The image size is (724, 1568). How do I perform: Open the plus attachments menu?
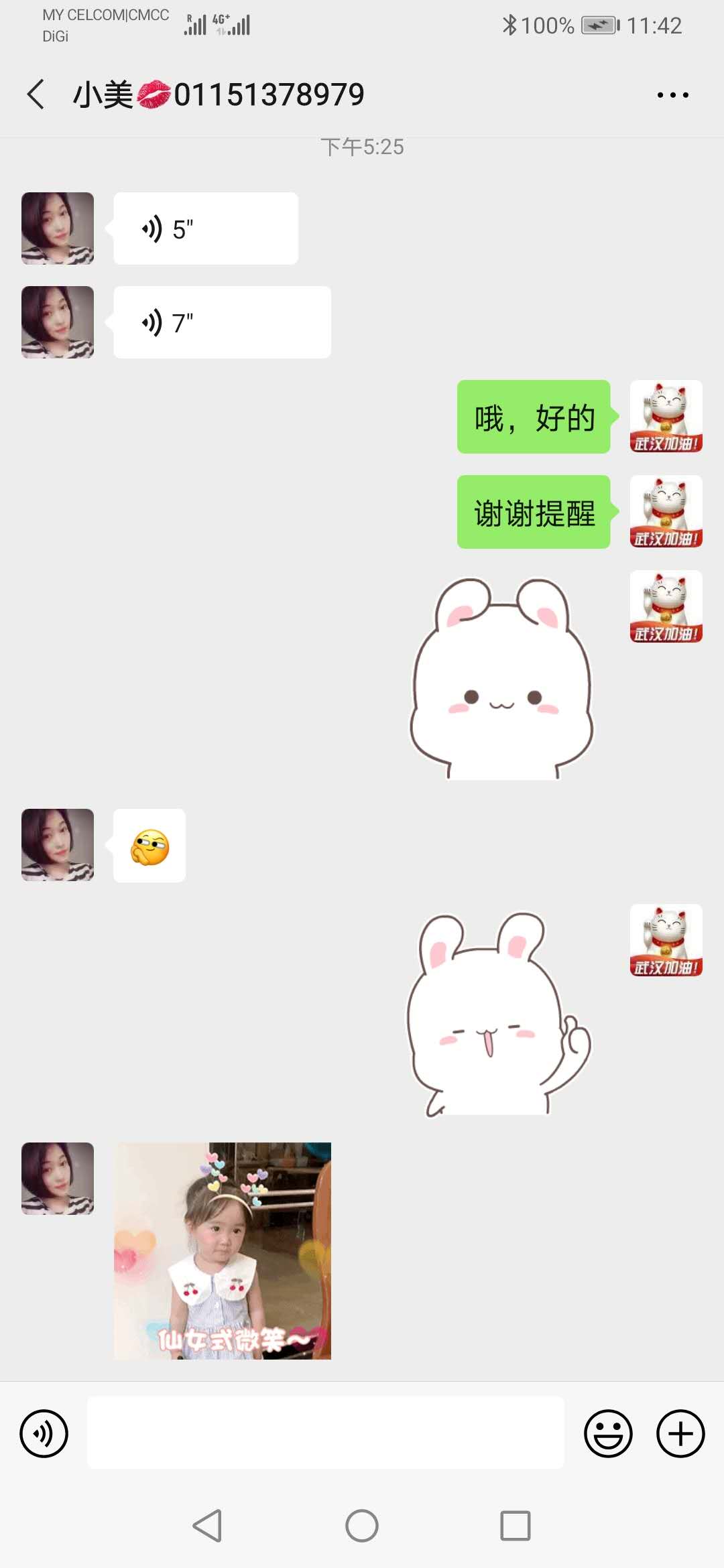point(680,1433)
